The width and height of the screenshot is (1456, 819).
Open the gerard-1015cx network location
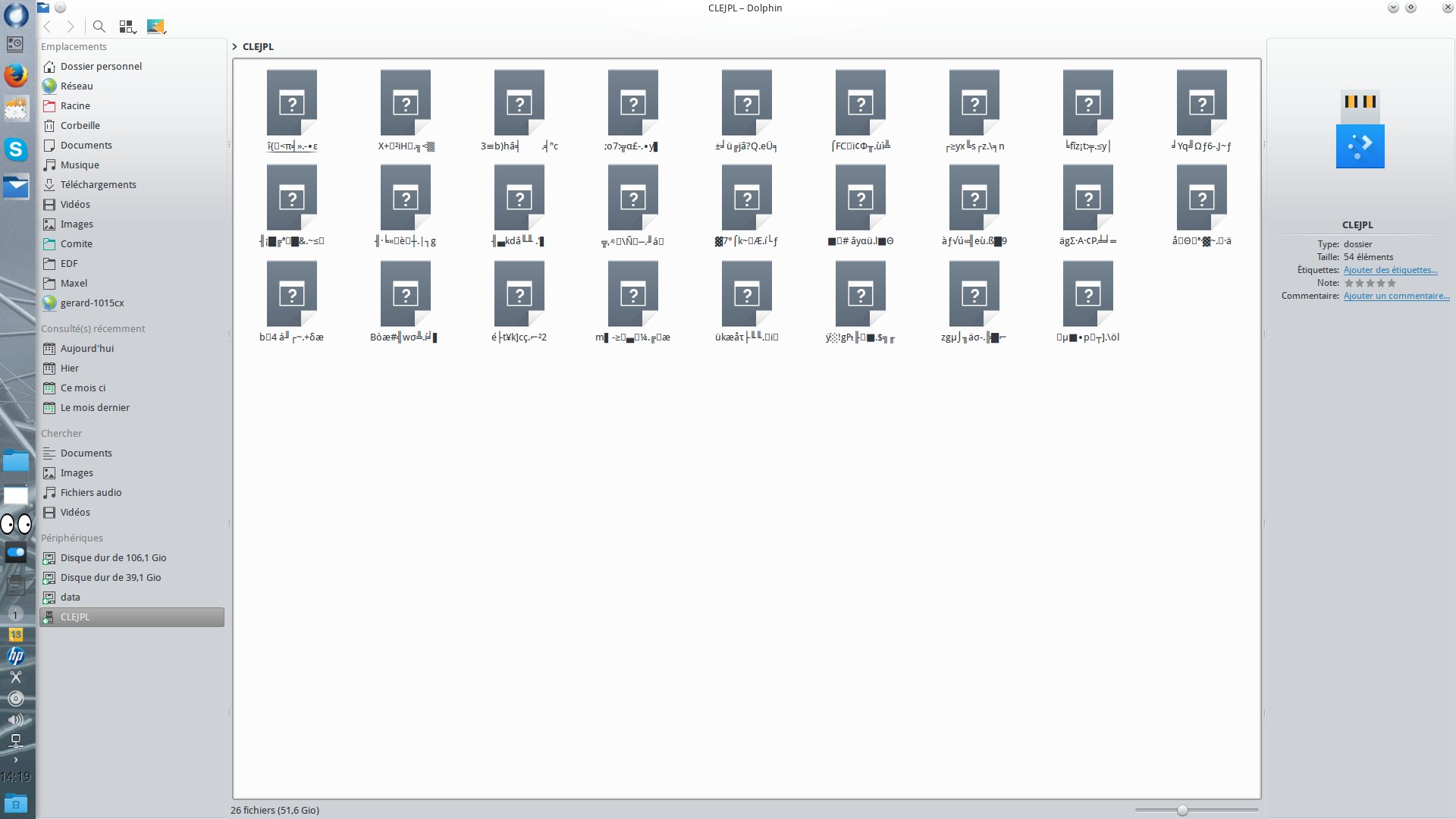(x=92, y=303)
